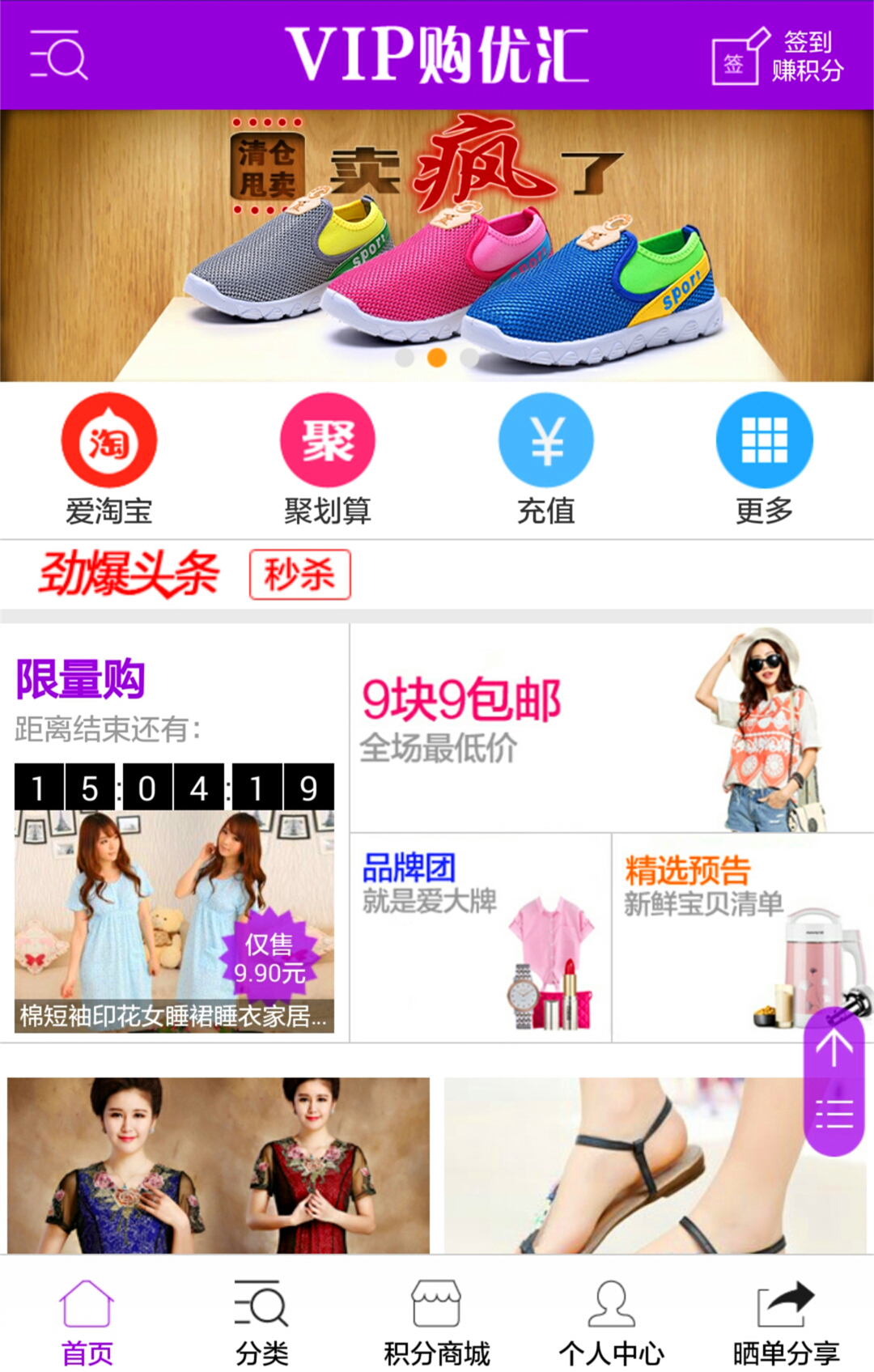Open 更多 for more options
874x1372 pixels.
point(764,459)
